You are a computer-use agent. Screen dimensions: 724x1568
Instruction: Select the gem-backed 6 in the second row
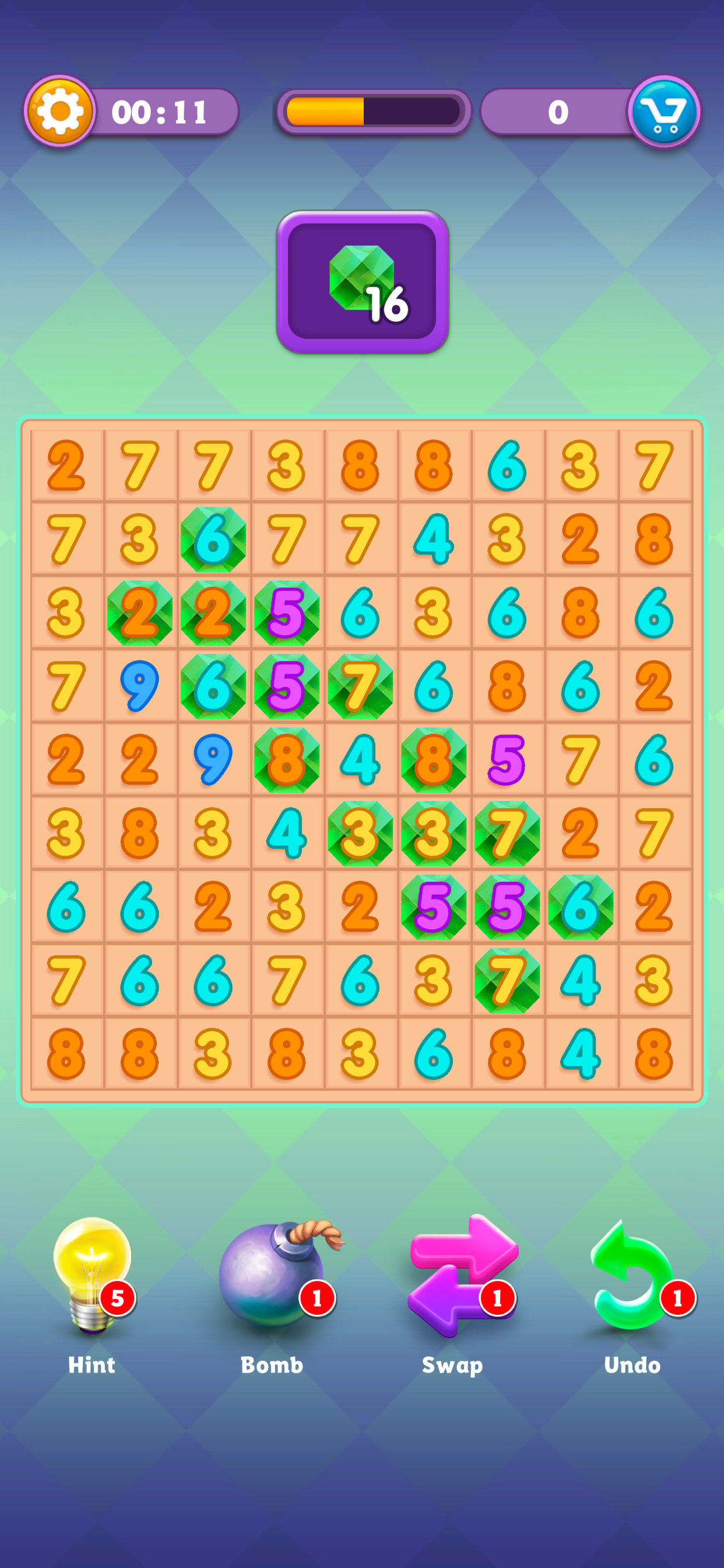click(x=213, y=540)
